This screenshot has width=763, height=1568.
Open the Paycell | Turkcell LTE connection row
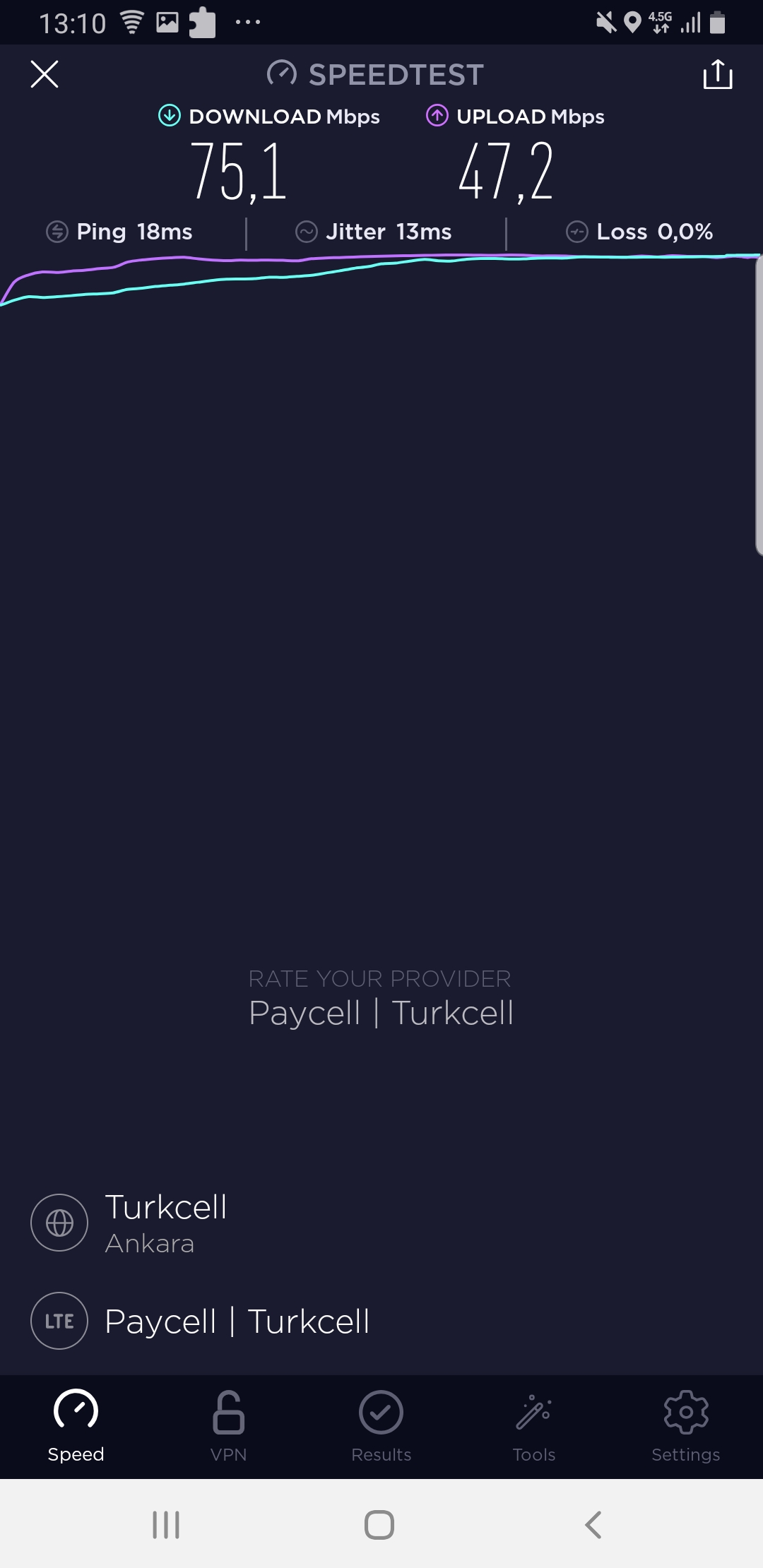(381, 1321)
